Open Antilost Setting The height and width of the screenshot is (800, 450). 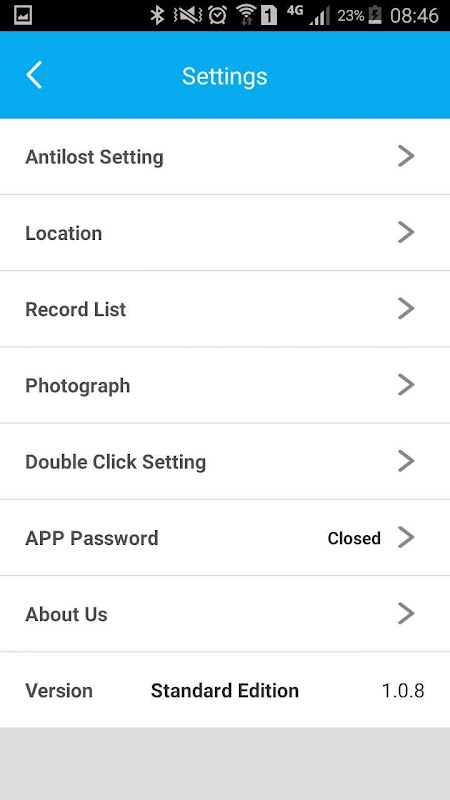[x=225, y=157]
